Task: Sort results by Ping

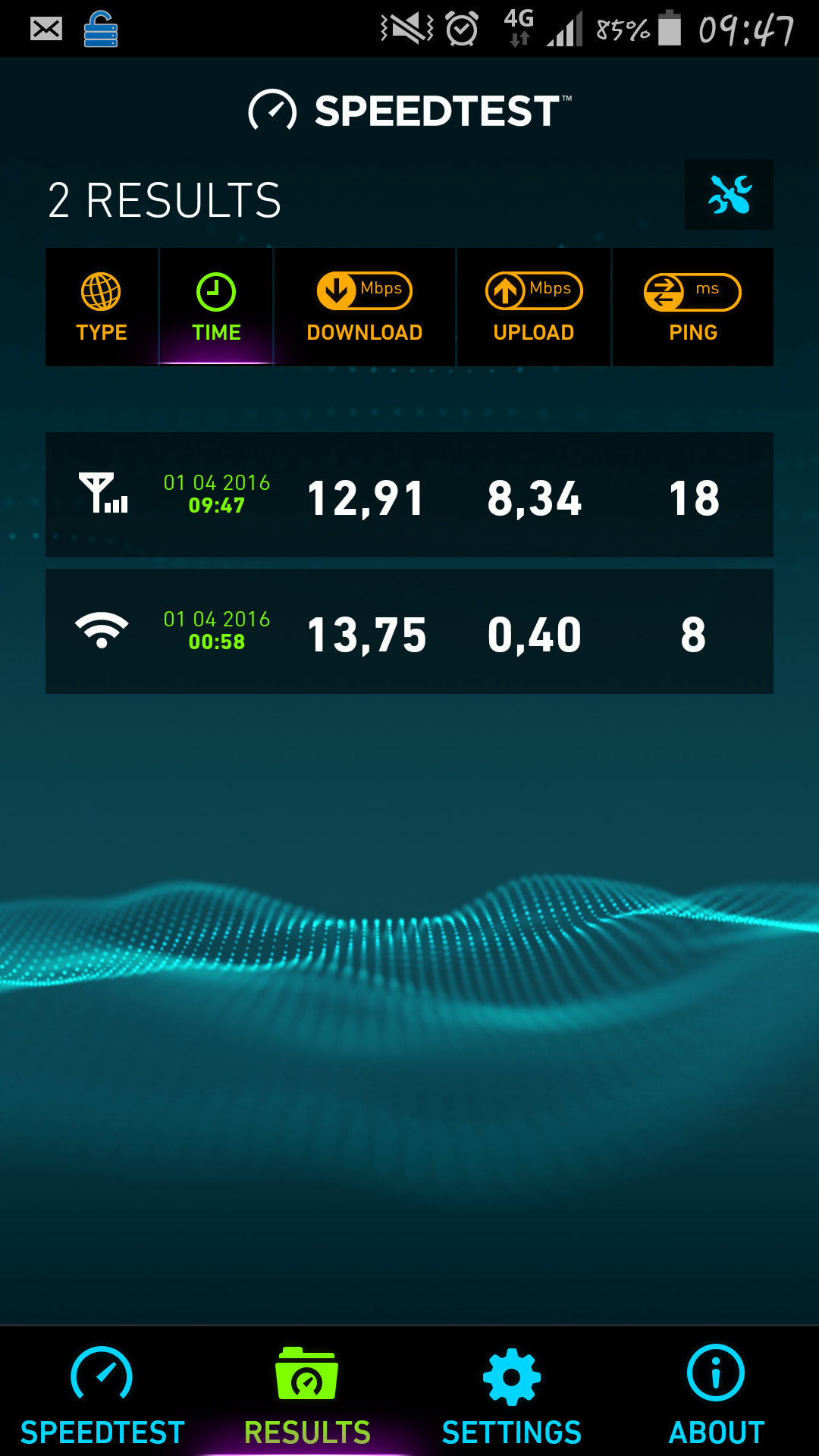Action: (x=693, y=307)
